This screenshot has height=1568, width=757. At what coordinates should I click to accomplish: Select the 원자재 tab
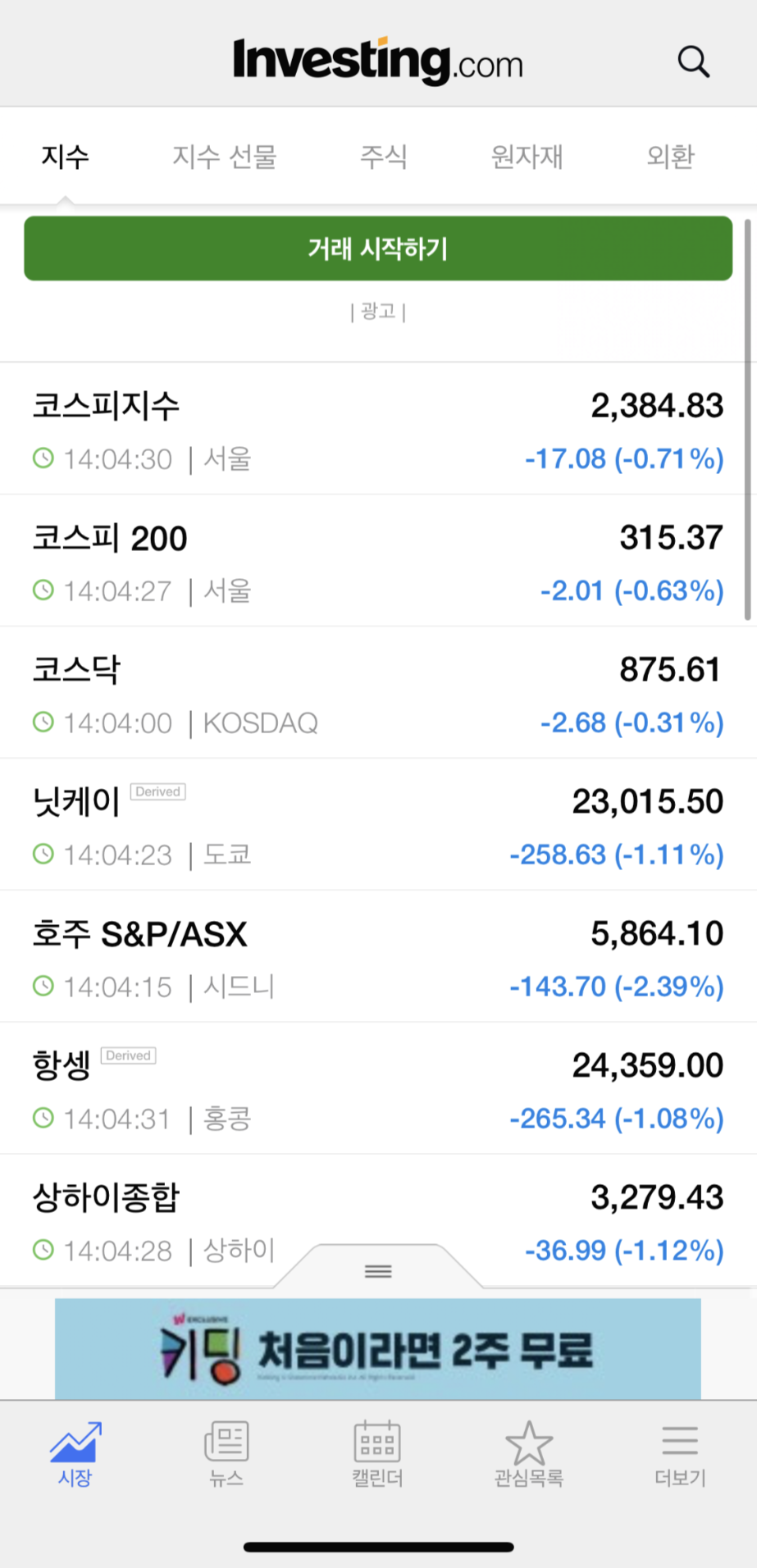527,156
